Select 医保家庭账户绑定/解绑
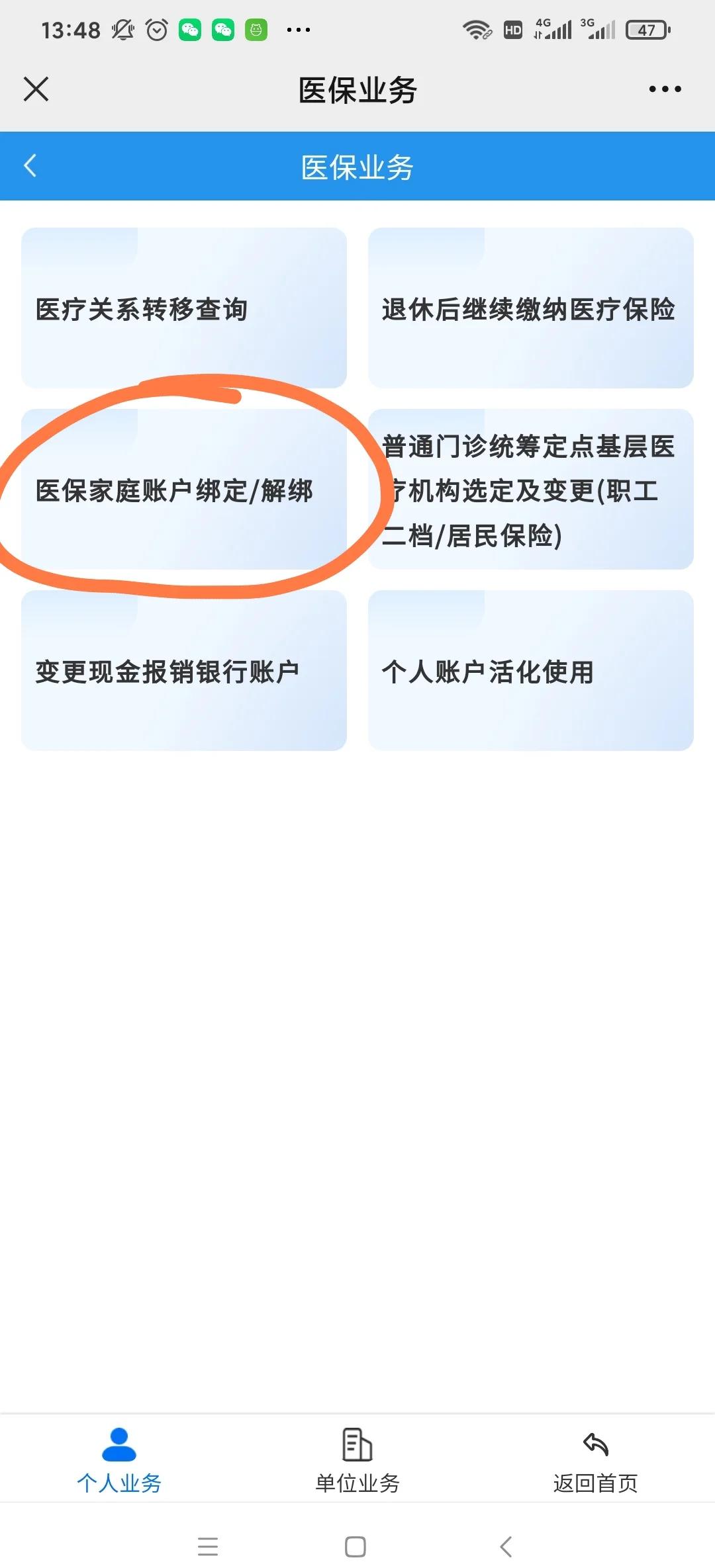Image resolution: width=715 pixels, height=1568 pixels. point(184,490)
